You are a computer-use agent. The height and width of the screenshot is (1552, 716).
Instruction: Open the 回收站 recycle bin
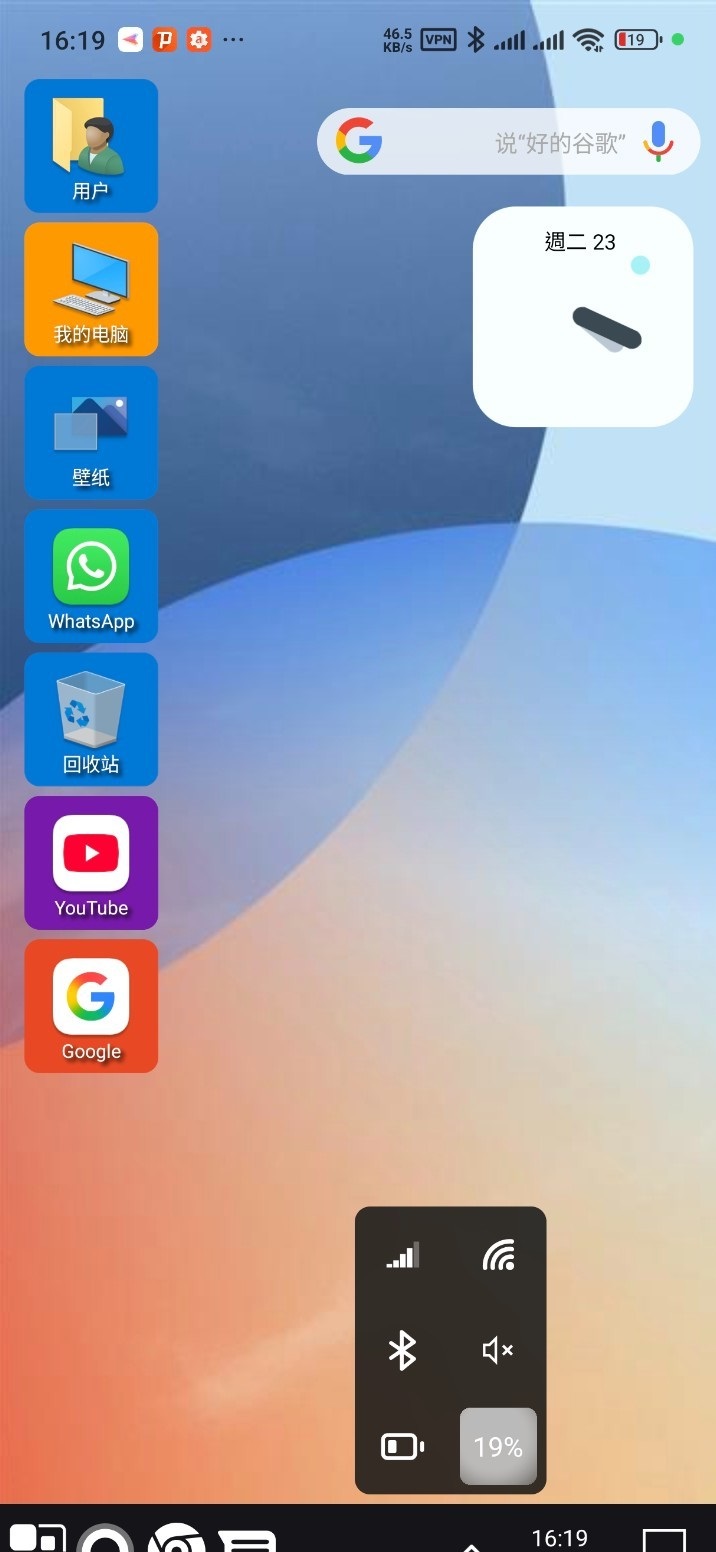click(x=91, y=718)
